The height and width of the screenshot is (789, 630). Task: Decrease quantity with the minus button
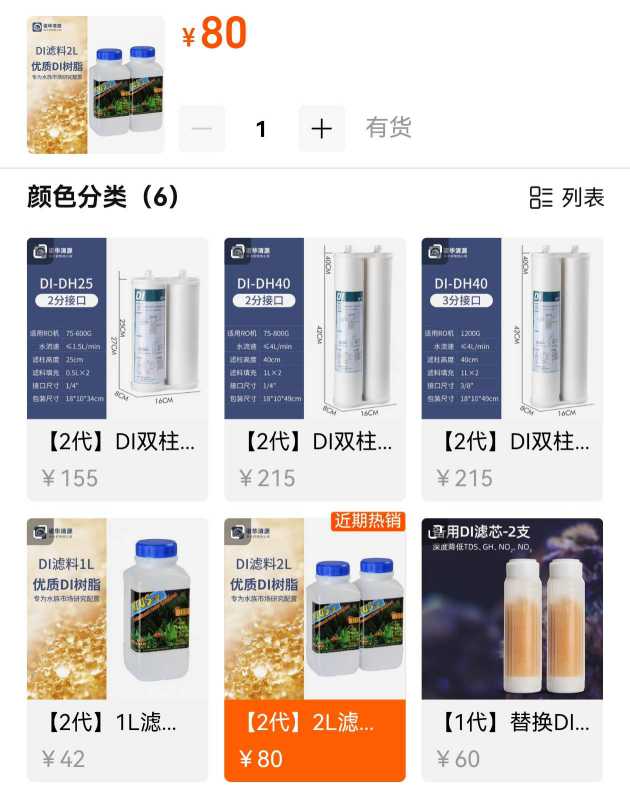click(x=201, y=129)
